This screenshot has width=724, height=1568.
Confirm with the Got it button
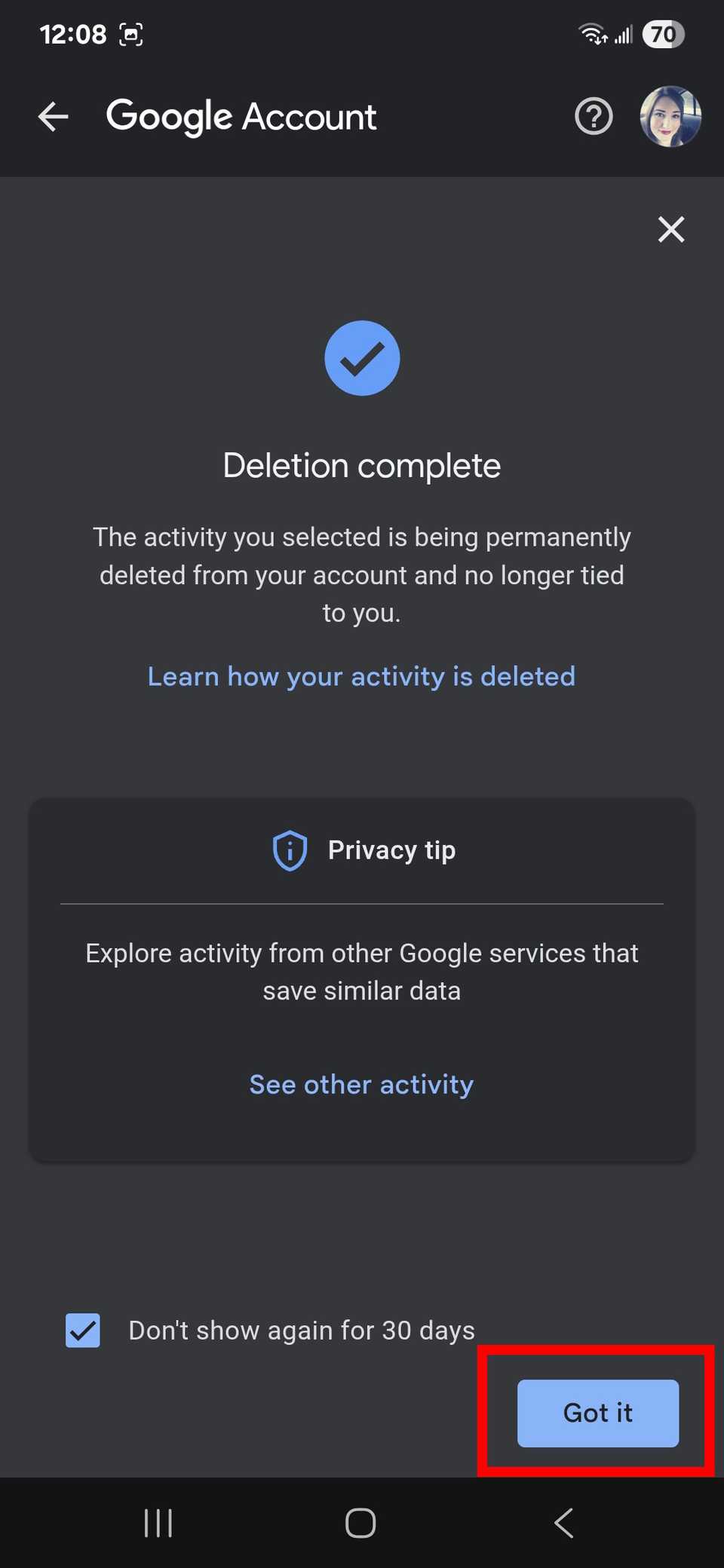pos(597,1413)
